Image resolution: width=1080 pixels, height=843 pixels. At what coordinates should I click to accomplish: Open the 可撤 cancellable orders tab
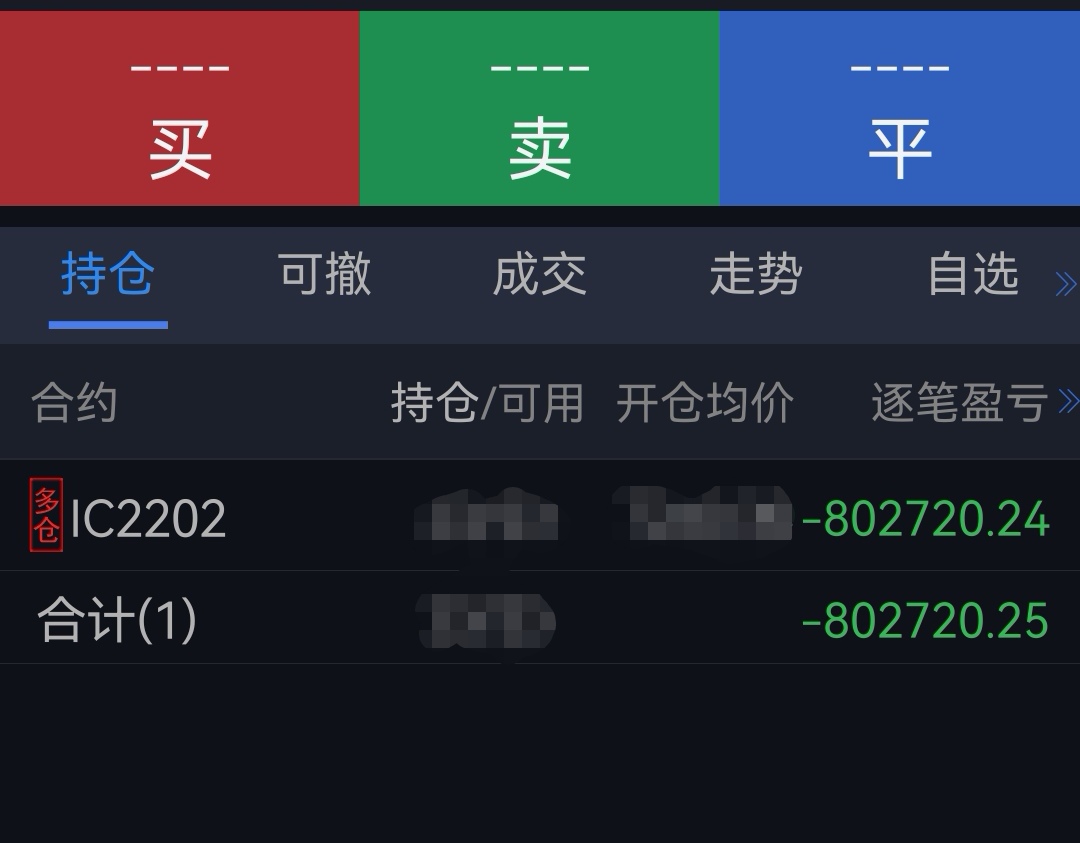pos(325,274)
